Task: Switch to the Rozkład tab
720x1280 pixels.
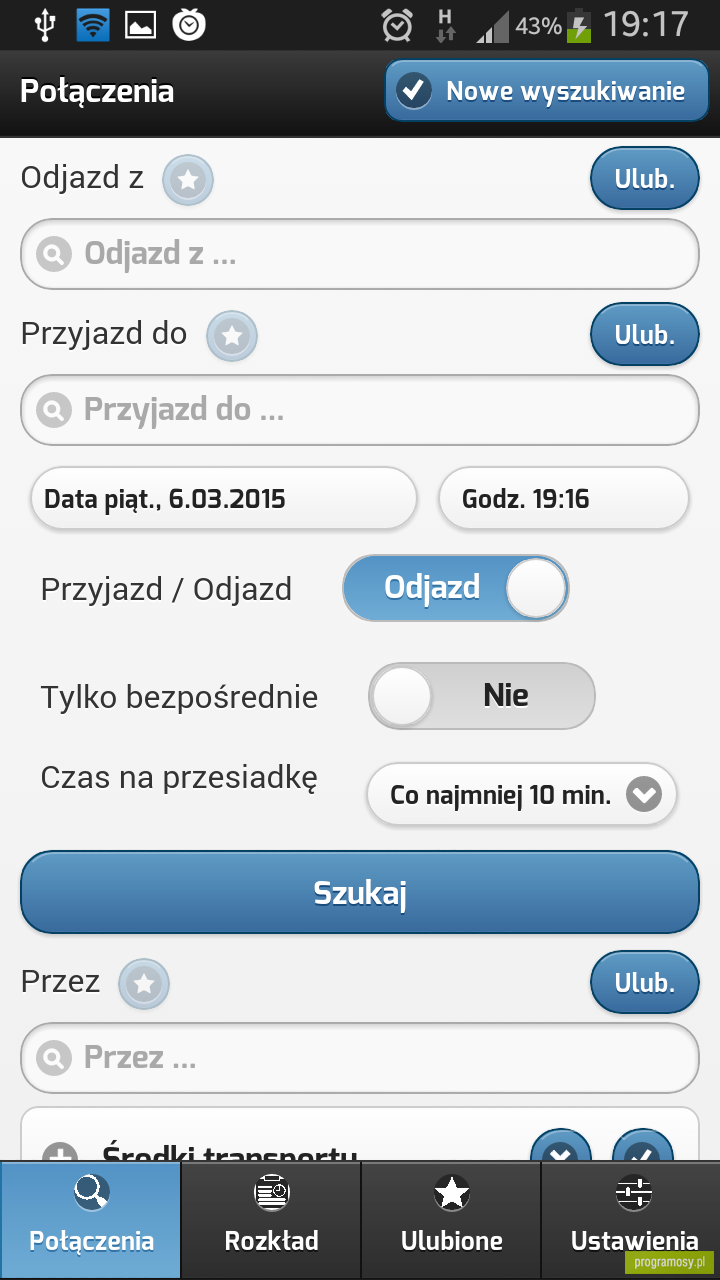Action: point(271,1220)
